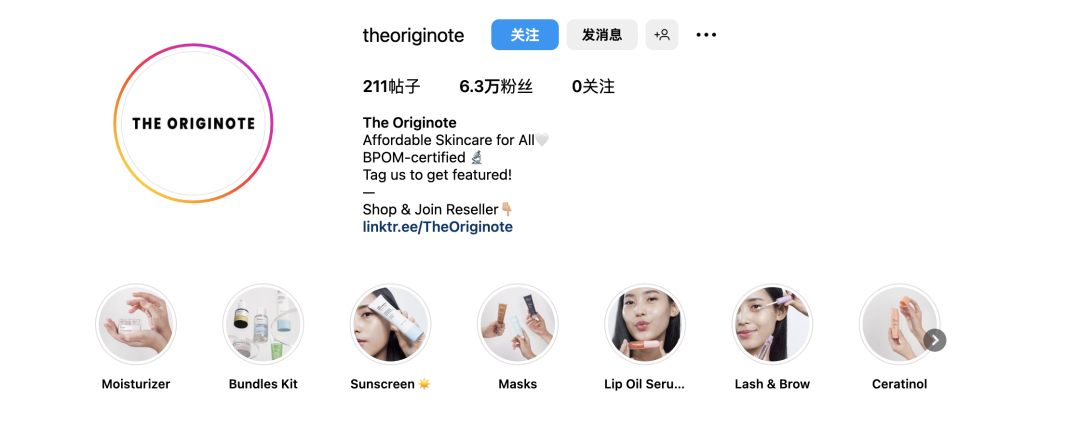
Task: Follow theoriginote with the blue 关注 button
Action: [x=524, y=35]
